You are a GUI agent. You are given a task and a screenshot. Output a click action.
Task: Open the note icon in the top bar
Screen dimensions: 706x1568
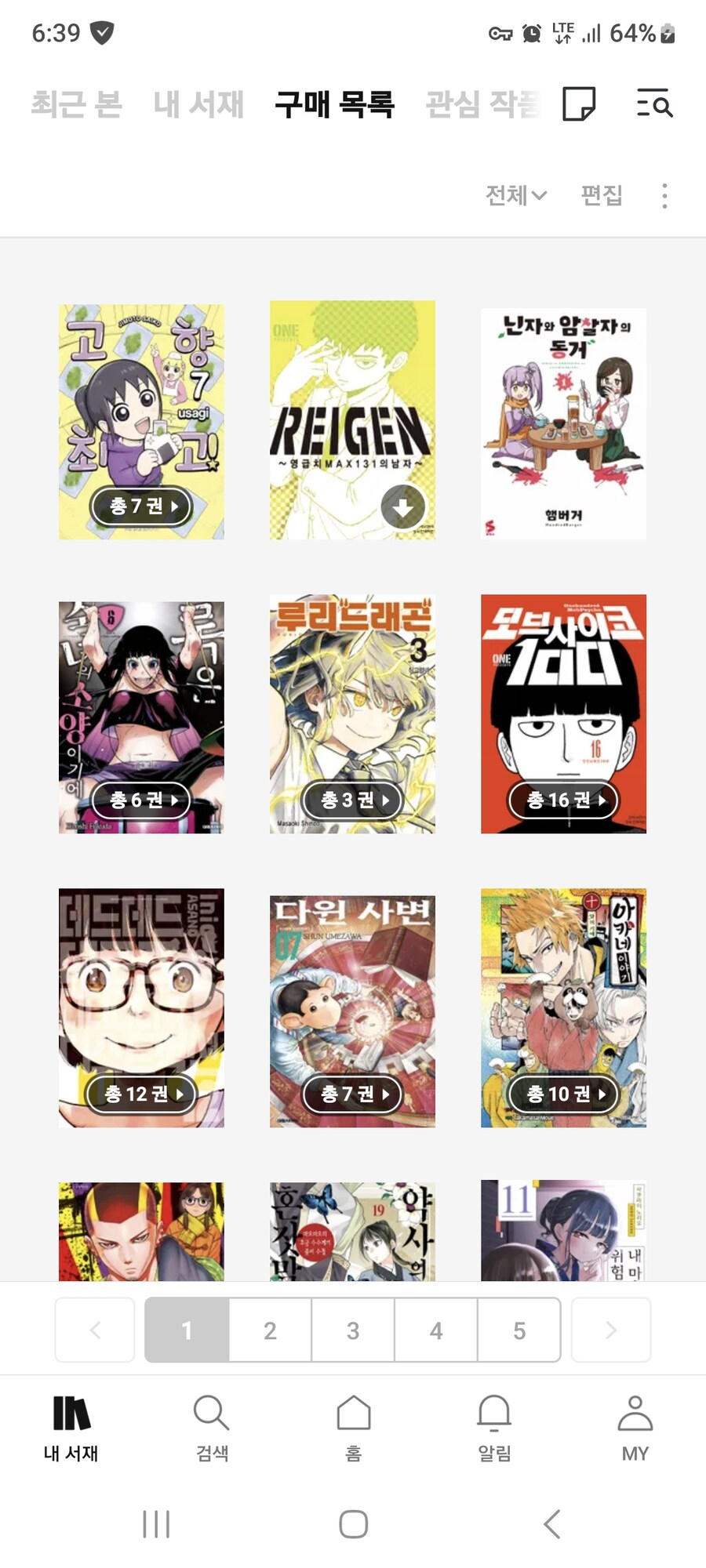pyautogui.click(x=579, y=103)
